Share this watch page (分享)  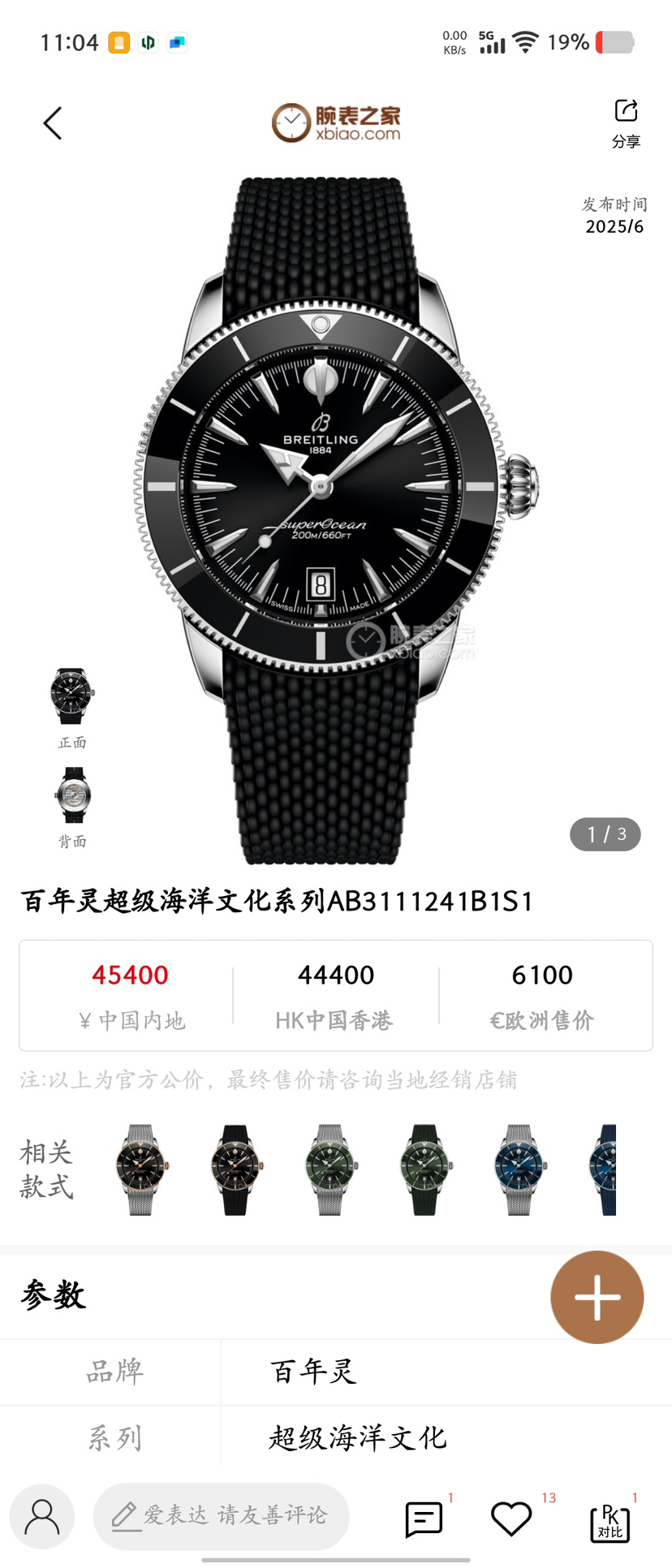point(626,123)
